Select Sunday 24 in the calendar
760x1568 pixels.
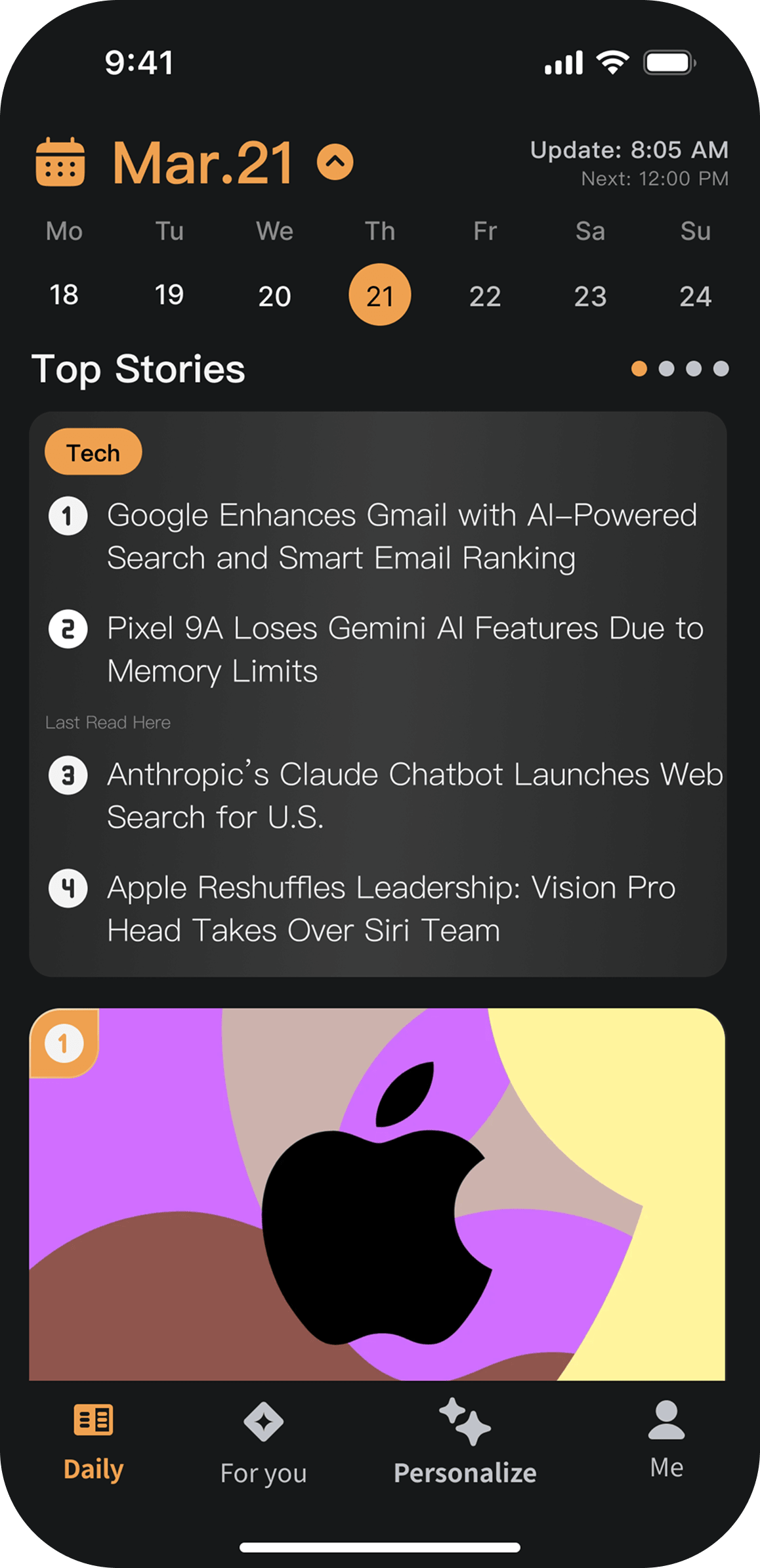[695, 296]
